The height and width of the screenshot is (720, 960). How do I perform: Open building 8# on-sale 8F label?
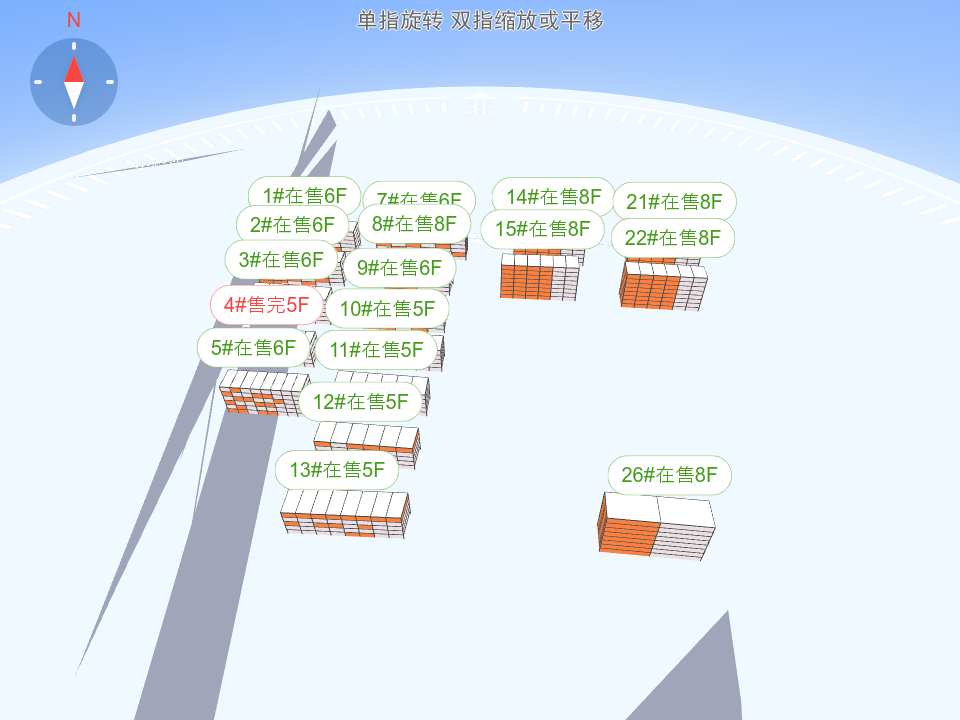[x=414, y=223]
